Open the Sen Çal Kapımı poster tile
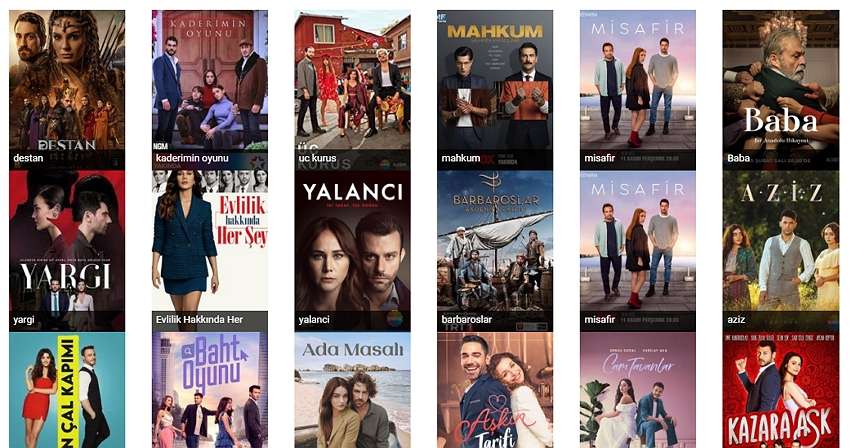The height and width of the screenshot is (448, 850). [x=67, y=392]
